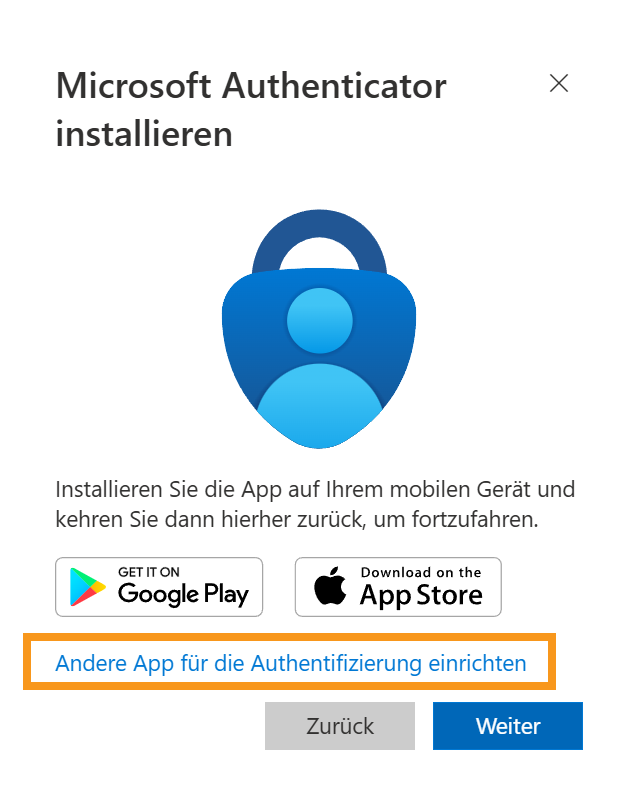The height and width of the screenshot is (797, 634).
Task: Open the Google Play download badge
Action: 159,586
